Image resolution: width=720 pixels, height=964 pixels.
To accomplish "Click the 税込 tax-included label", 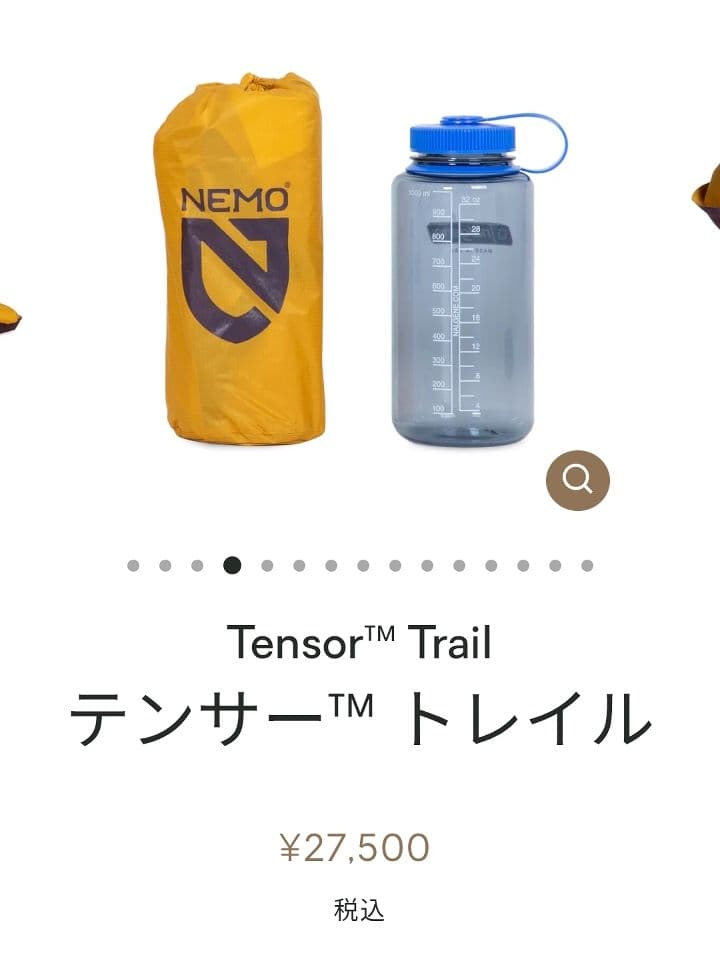I will point(360,908).
